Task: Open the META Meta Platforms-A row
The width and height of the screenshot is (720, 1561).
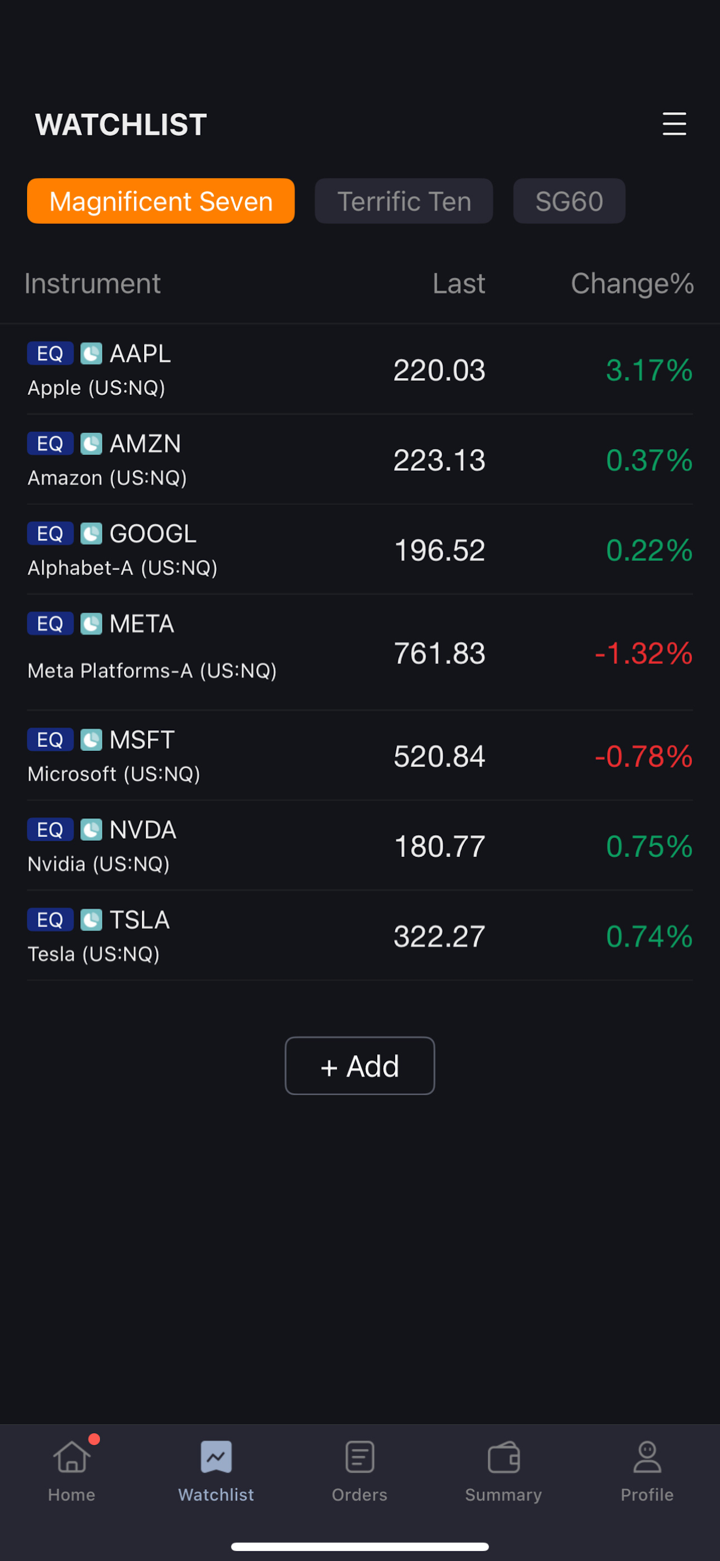Action: pyautogui.click(x=360, y=652)
